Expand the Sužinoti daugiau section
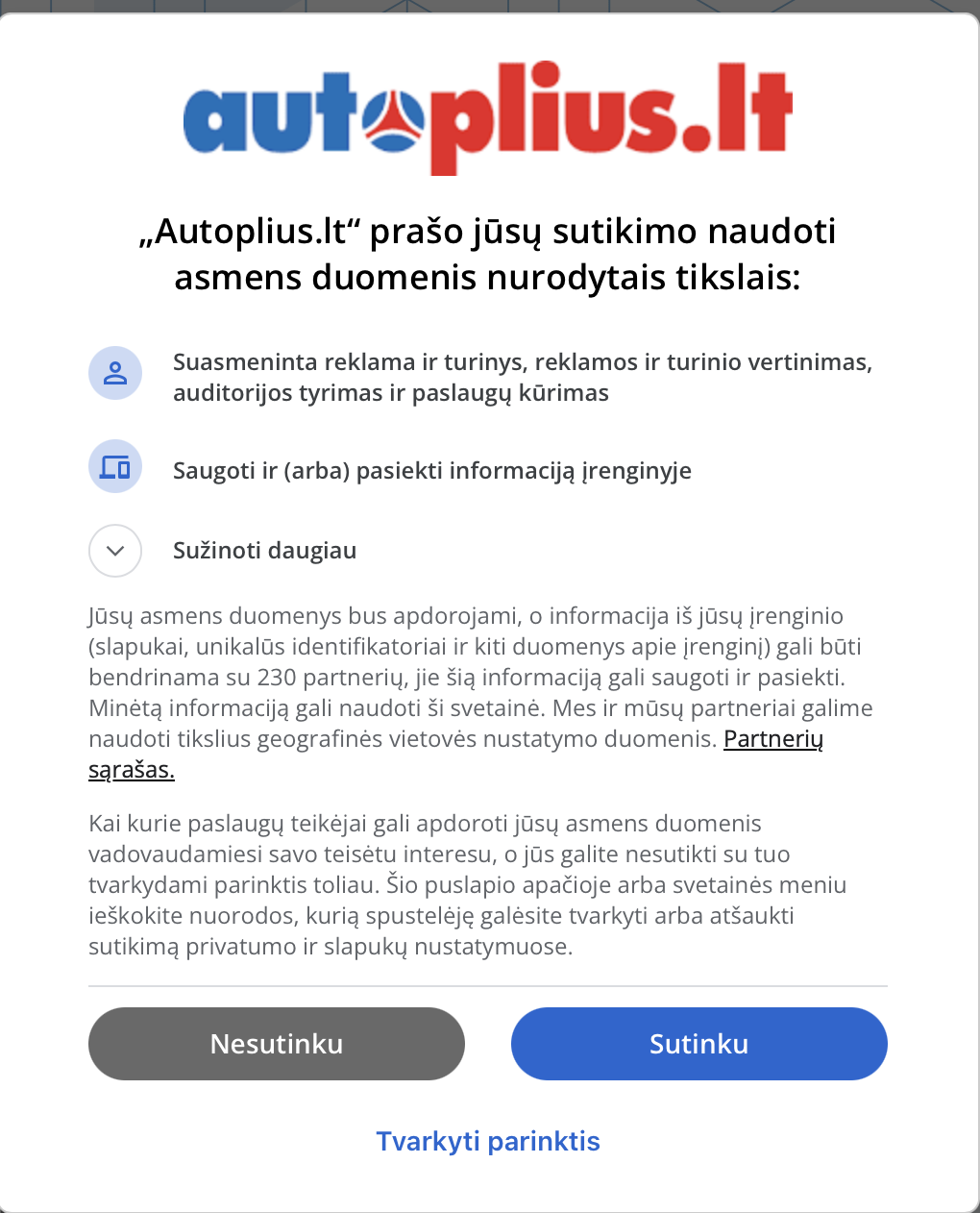Viewport: 980px width, 1213px height. [115, 551]
